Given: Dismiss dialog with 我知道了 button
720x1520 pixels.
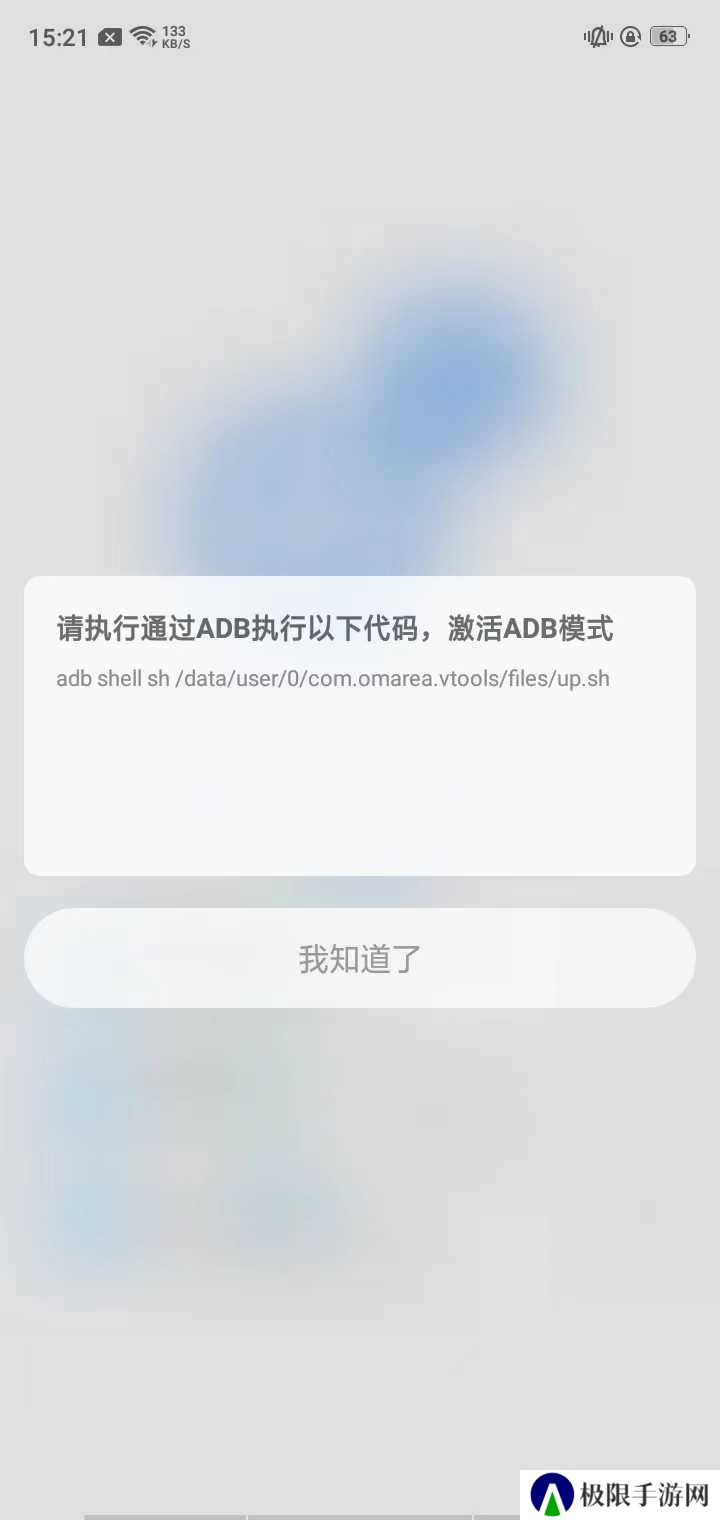Looking at the screenshot, I should pos(360,958).
